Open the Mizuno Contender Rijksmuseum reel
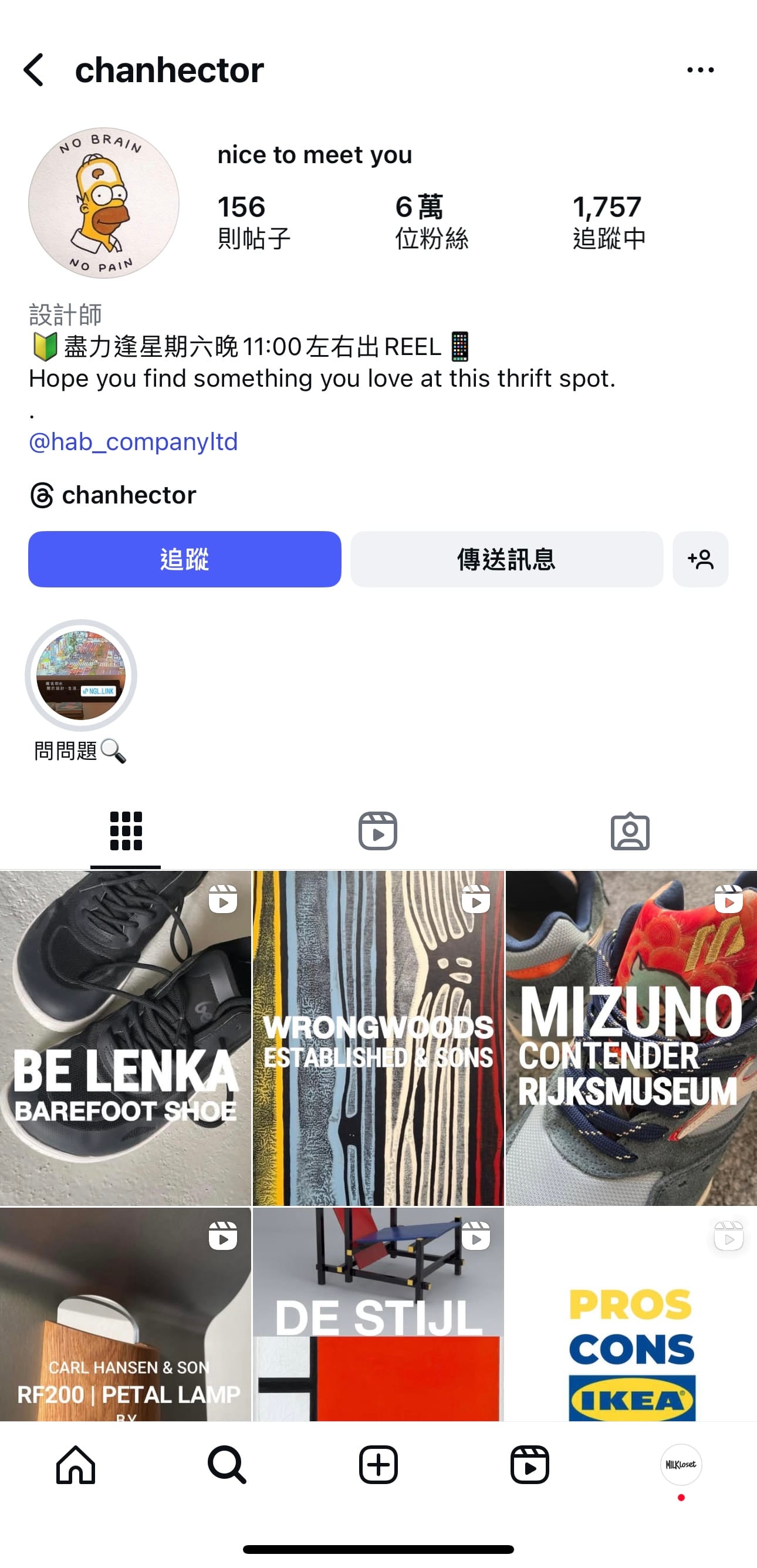 click(631, 1038)
